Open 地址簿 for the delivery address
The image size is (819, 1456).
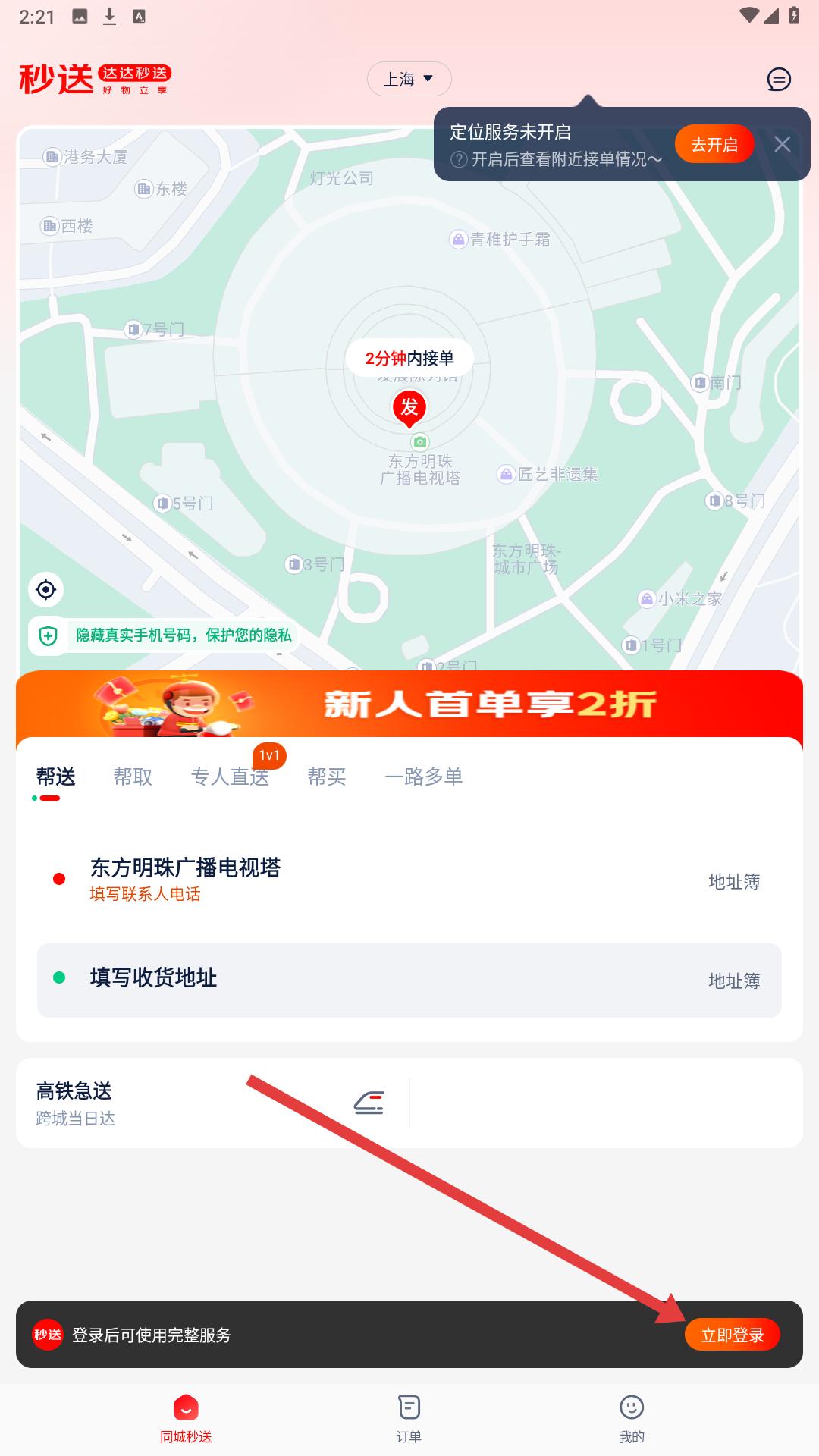[x=734, y=981]
